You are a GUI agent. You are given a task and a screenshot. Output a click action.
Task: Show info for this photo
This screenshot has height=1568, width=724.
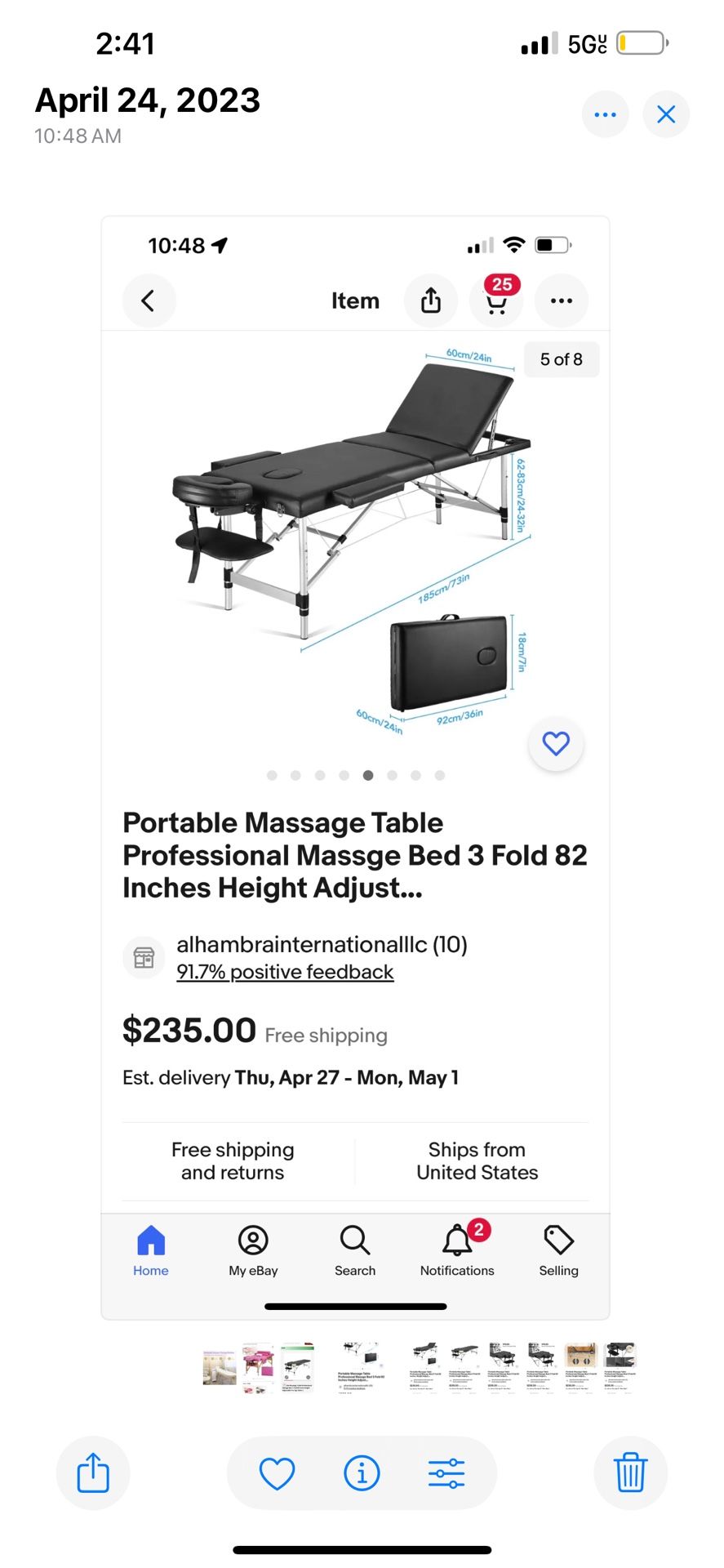coord(362,1473)
